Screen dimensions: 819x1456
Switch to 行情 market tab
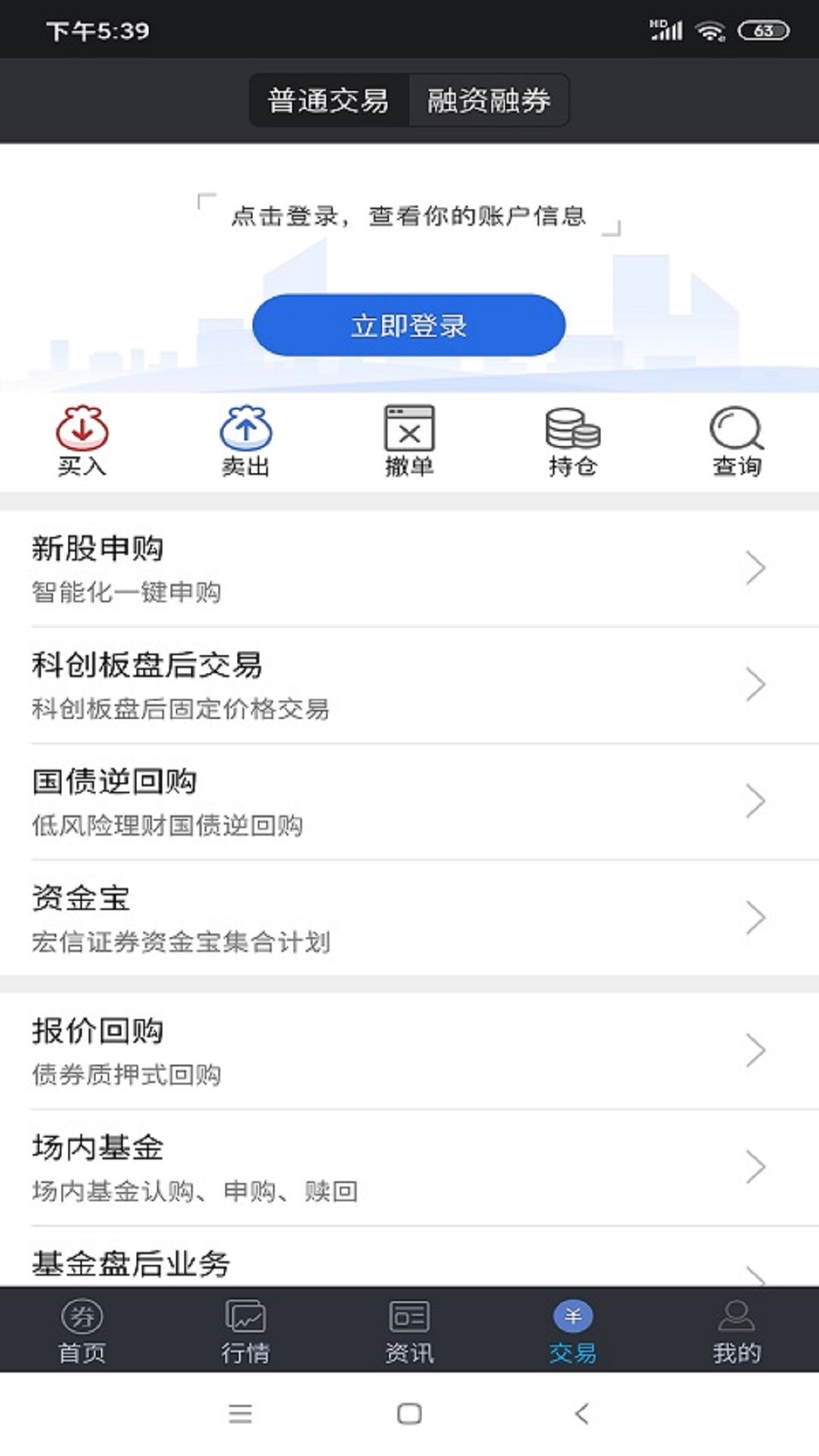tap(246, 1330)
